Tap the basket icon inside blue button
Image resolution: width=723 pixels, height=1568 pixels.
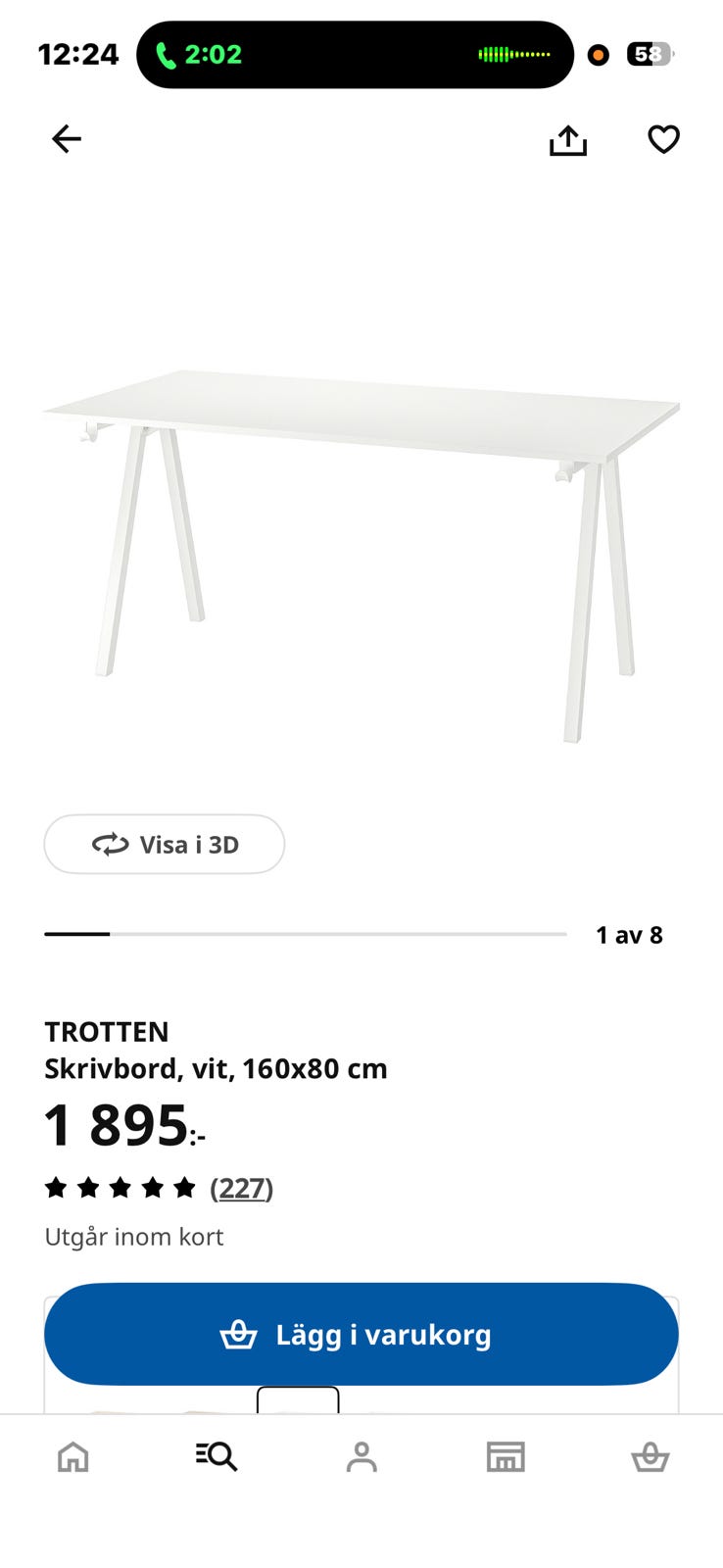click(236, 1334)
